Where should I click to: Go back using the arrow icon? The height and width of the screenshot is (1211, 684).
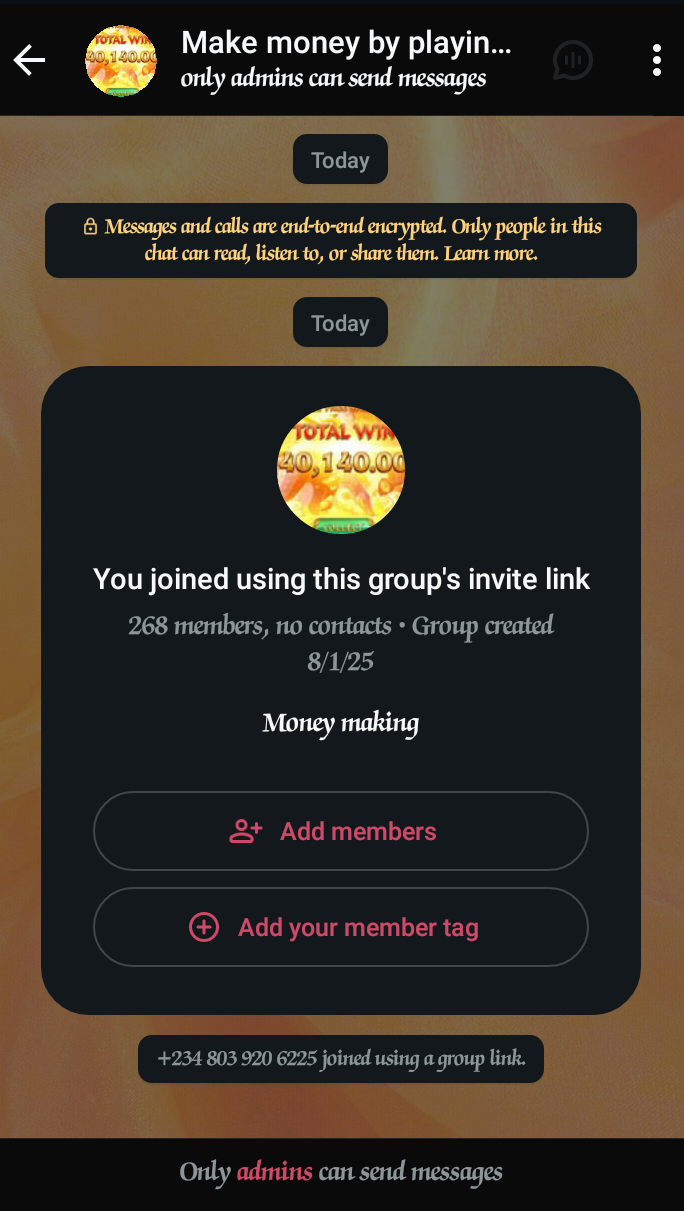(29, 60)
